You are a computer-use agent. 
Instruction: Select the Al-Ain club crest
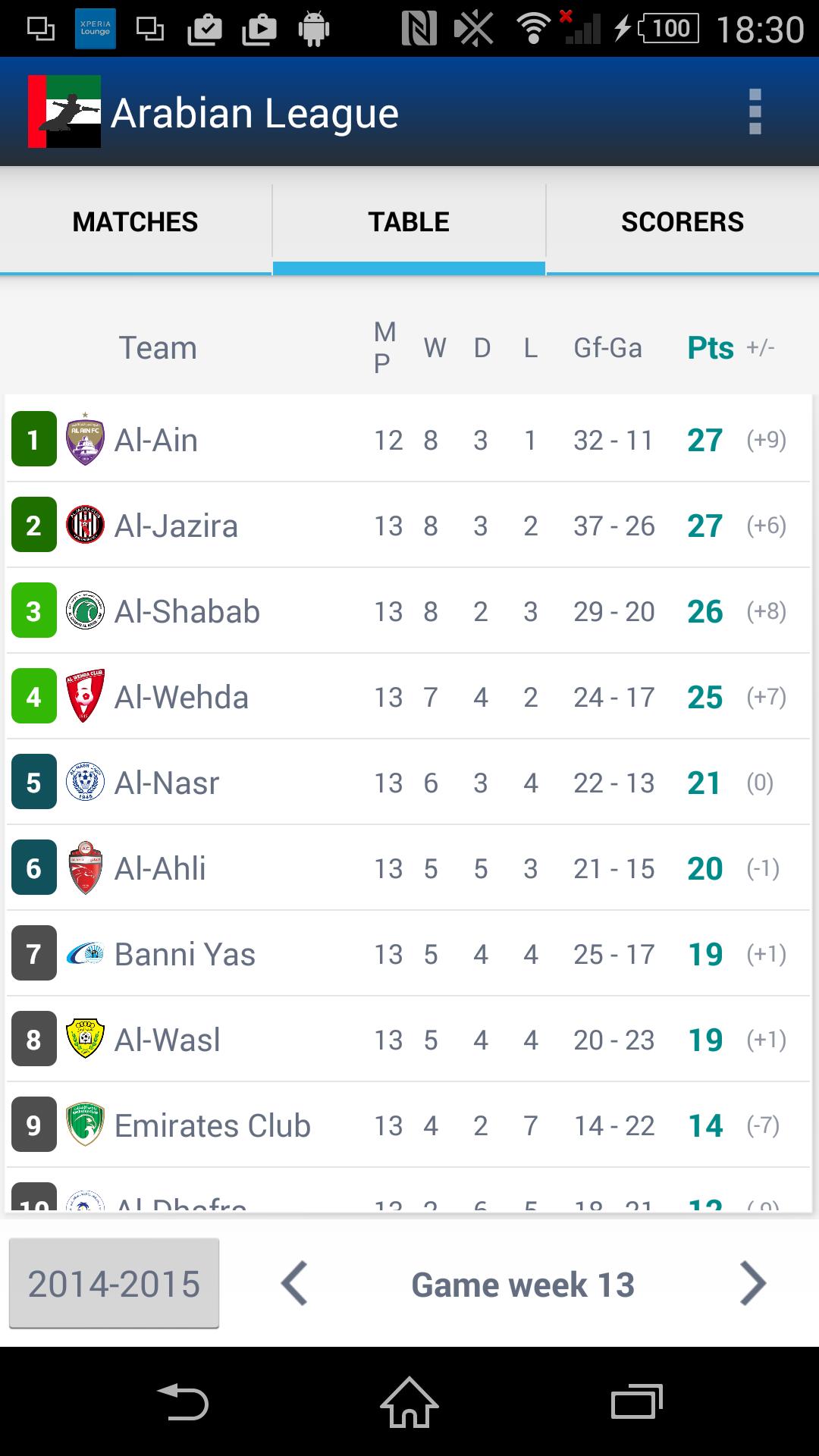86,439
